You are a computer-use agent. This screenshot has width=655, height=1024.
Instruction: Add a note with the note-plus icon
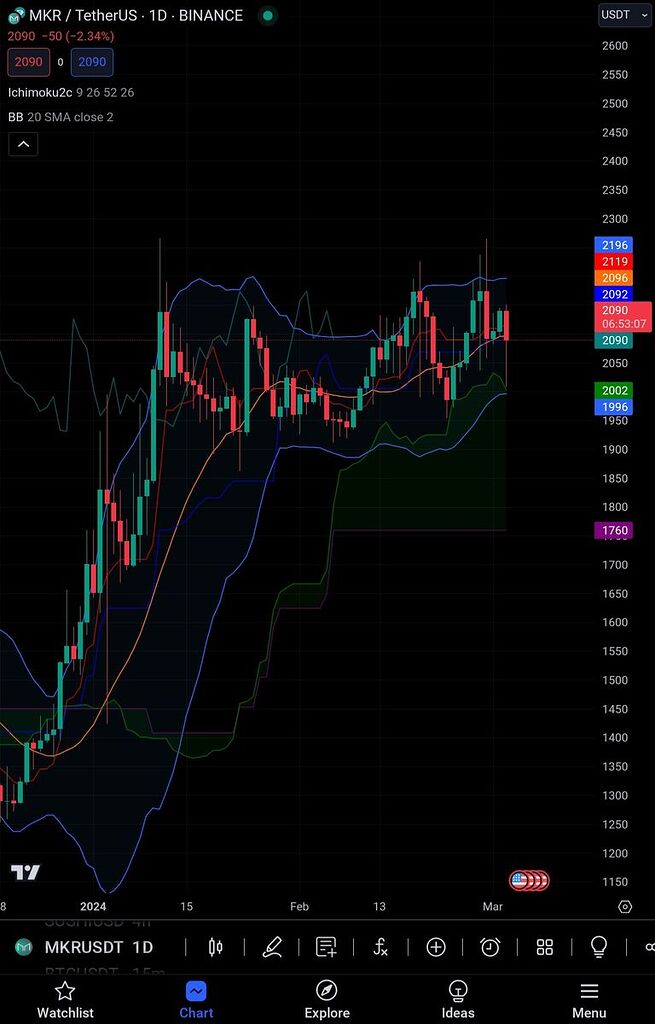click(x=326, y=947)
